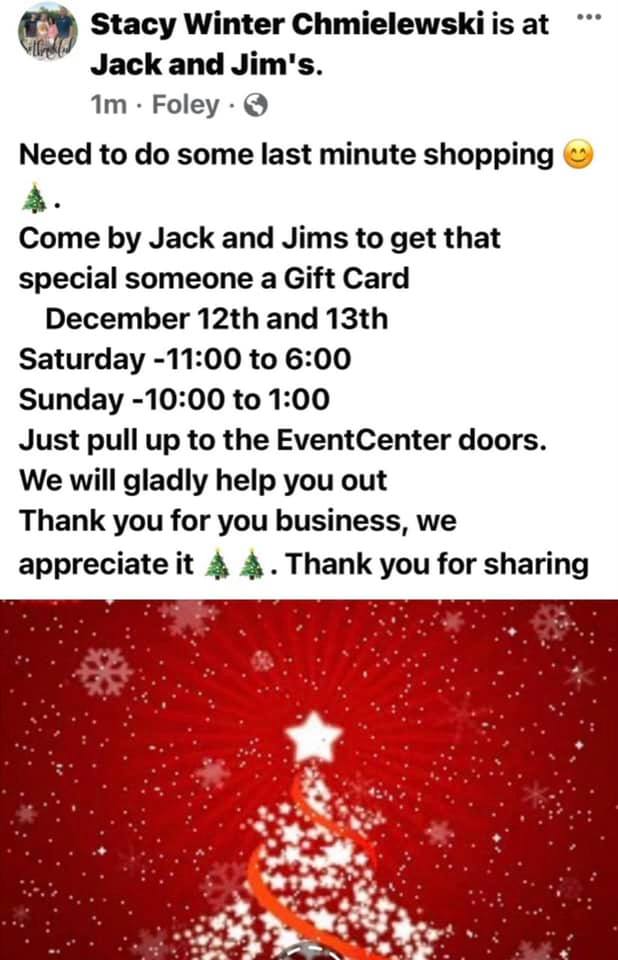Open the Christmas tree photo in the post

point(309,780)
